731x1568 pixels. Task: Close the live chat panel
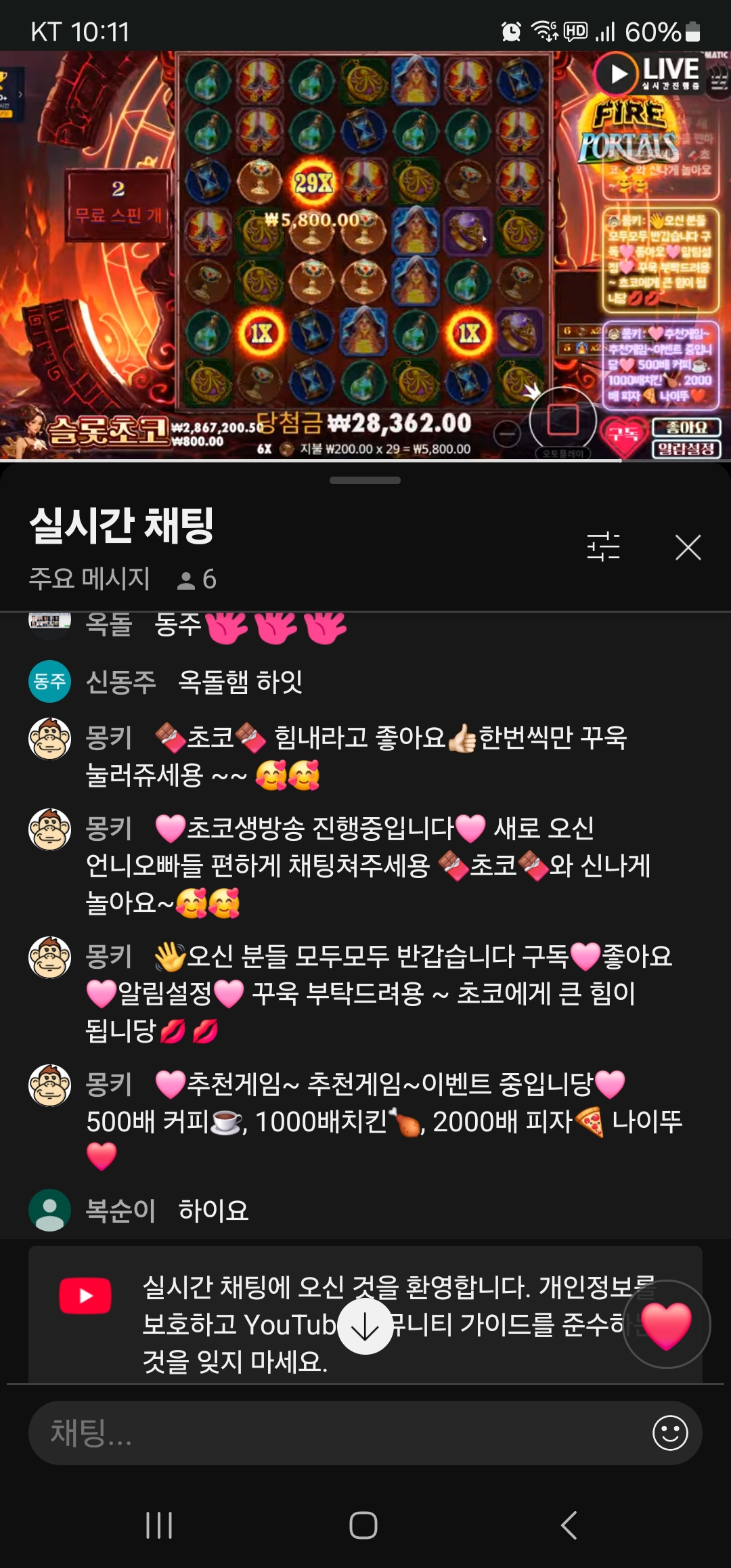tap(688, 547)
